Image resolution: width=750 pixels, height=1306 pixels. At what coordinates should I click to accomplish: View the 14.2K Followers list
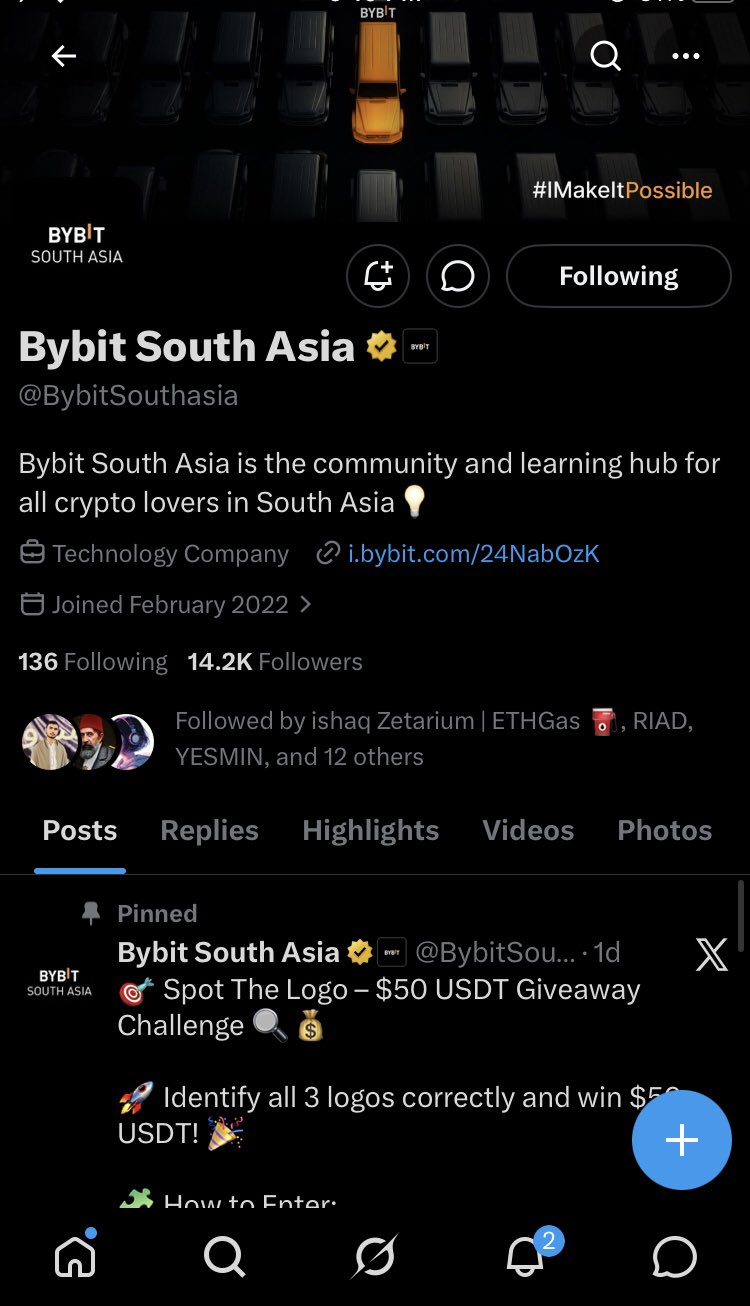tap(275, 662)
